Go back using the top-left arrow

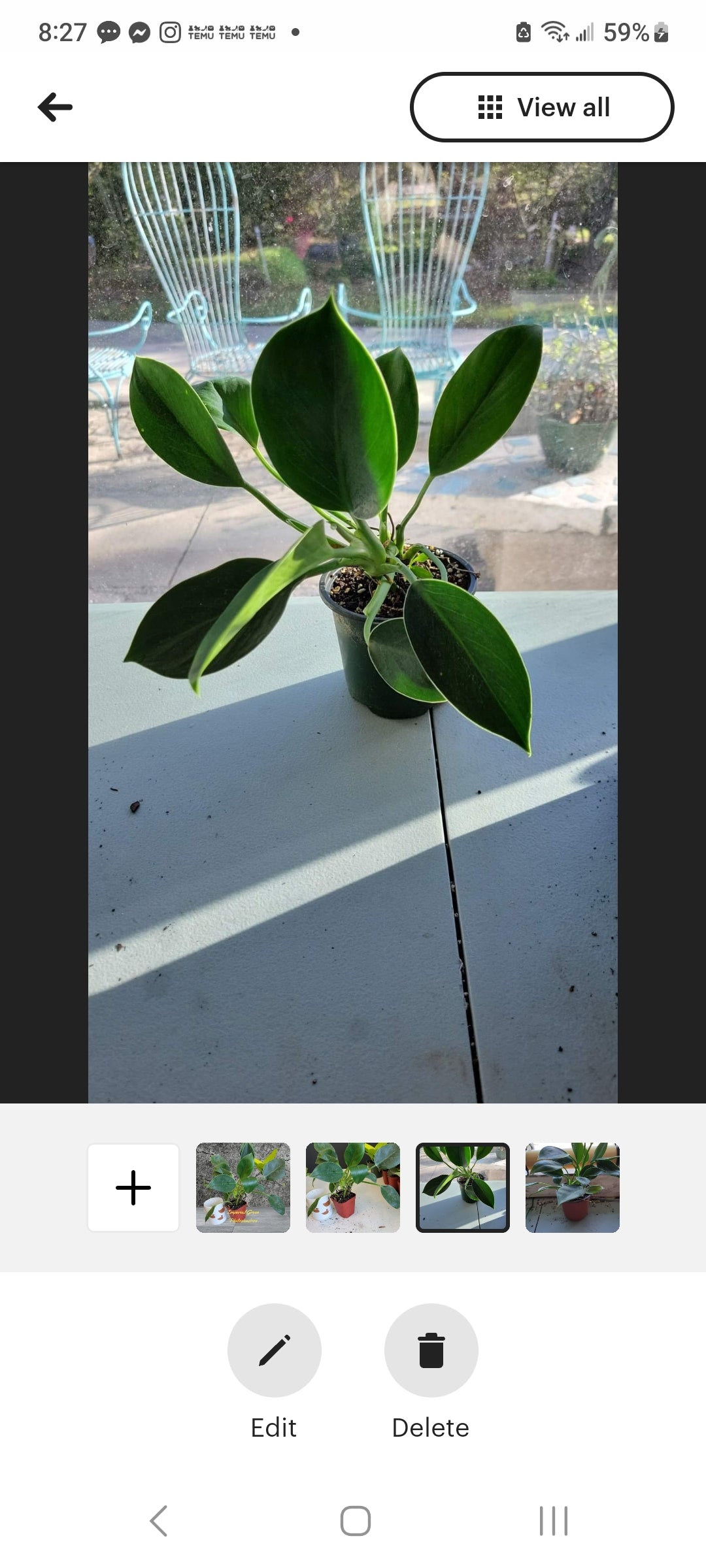point(56,107)
